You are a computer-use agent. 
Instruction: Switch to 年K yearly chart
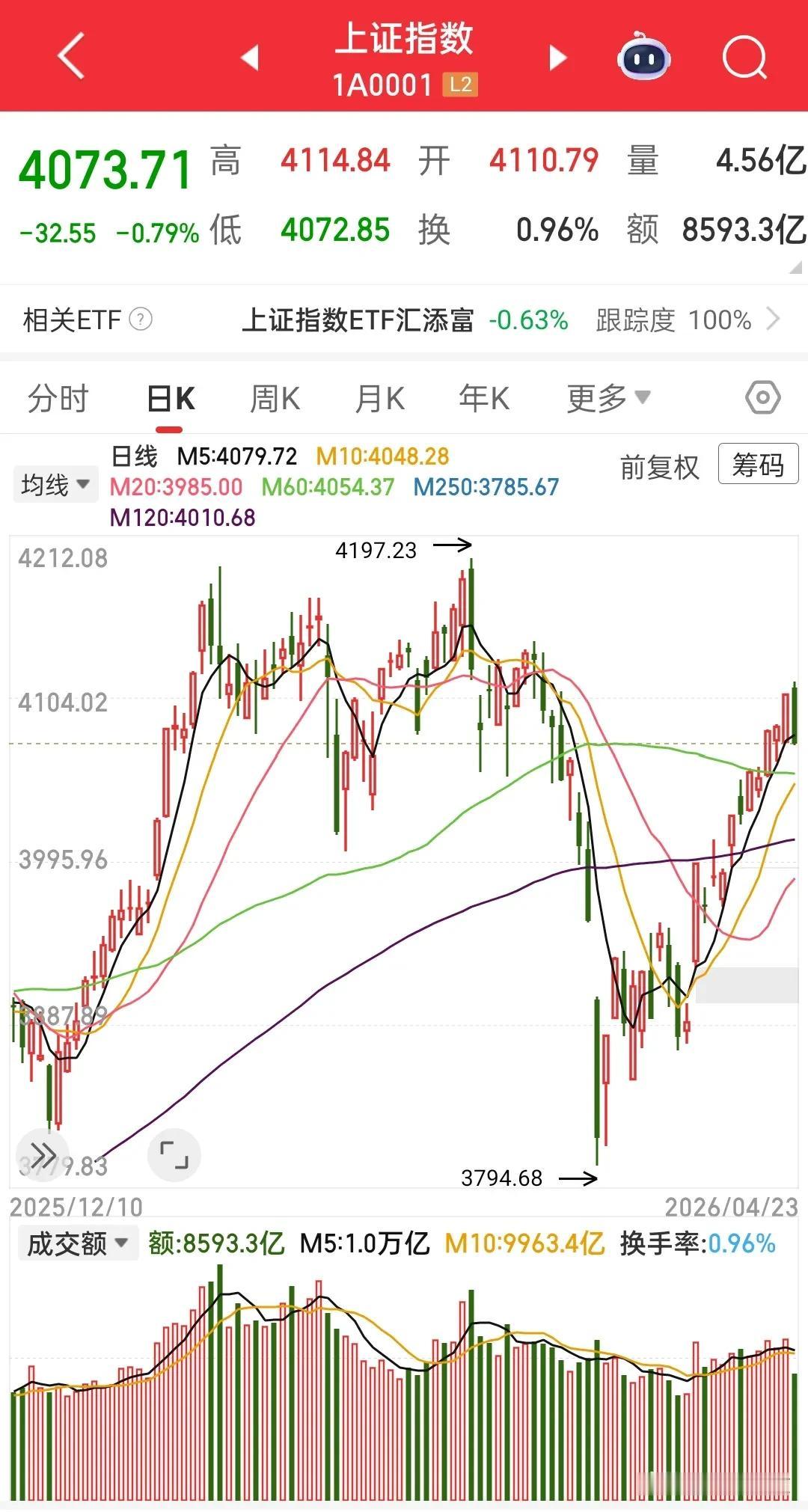[483, 399]
